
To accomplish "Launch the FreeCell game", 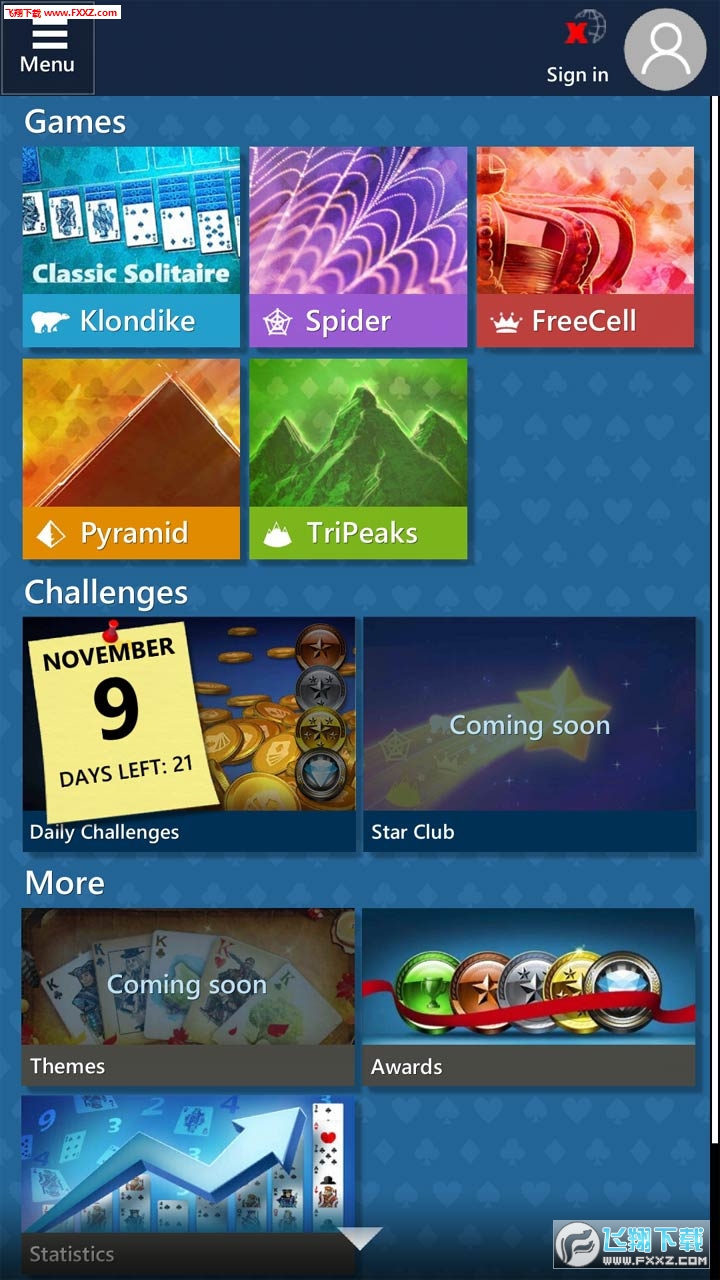I will (585, 247).
